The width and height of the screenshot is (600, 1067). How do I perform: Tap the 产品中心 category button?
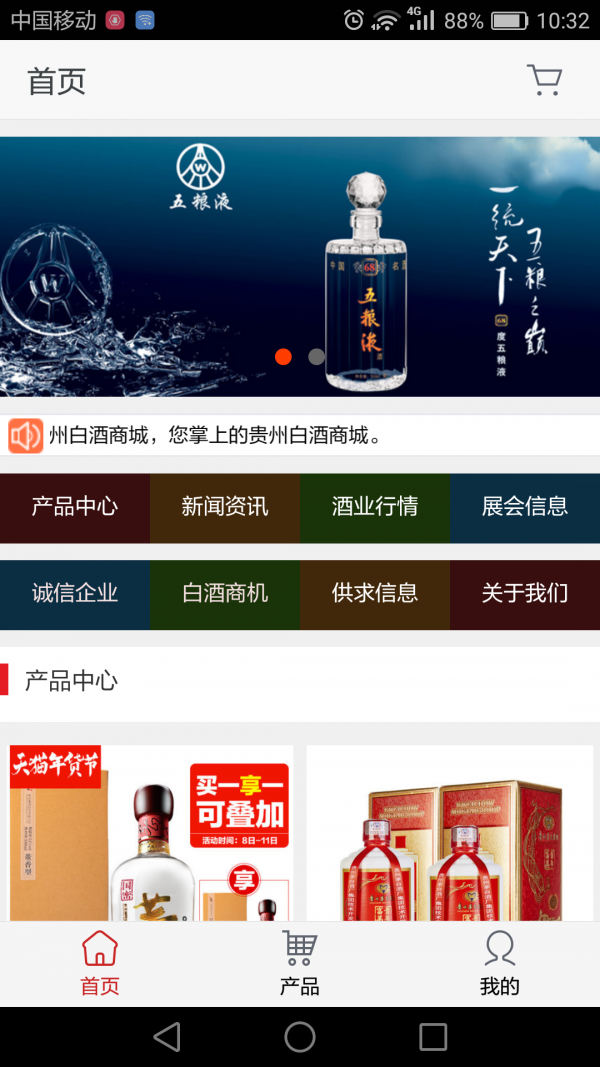coord(75,507)
